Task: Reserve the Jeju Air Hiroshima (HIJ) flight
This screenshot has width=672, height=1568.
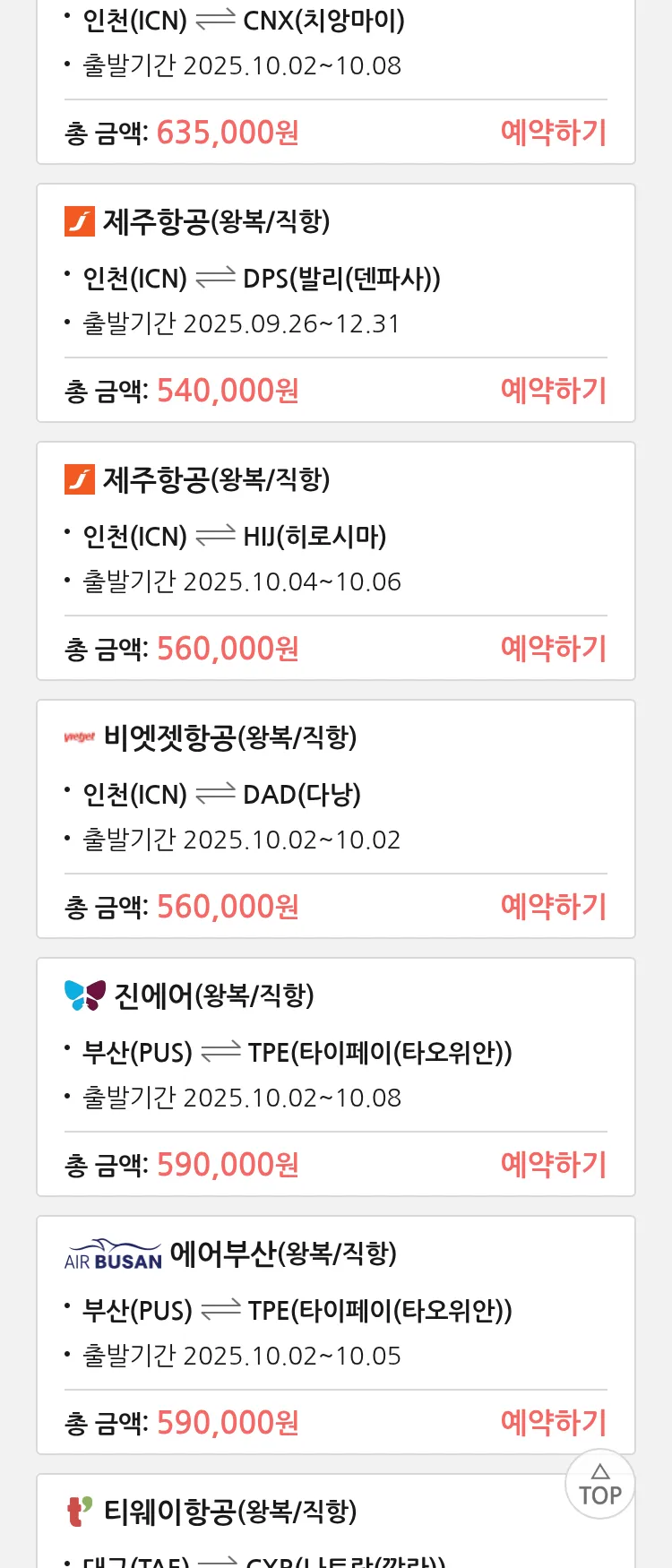Action: pyautogui.click(x=553, y=649)
